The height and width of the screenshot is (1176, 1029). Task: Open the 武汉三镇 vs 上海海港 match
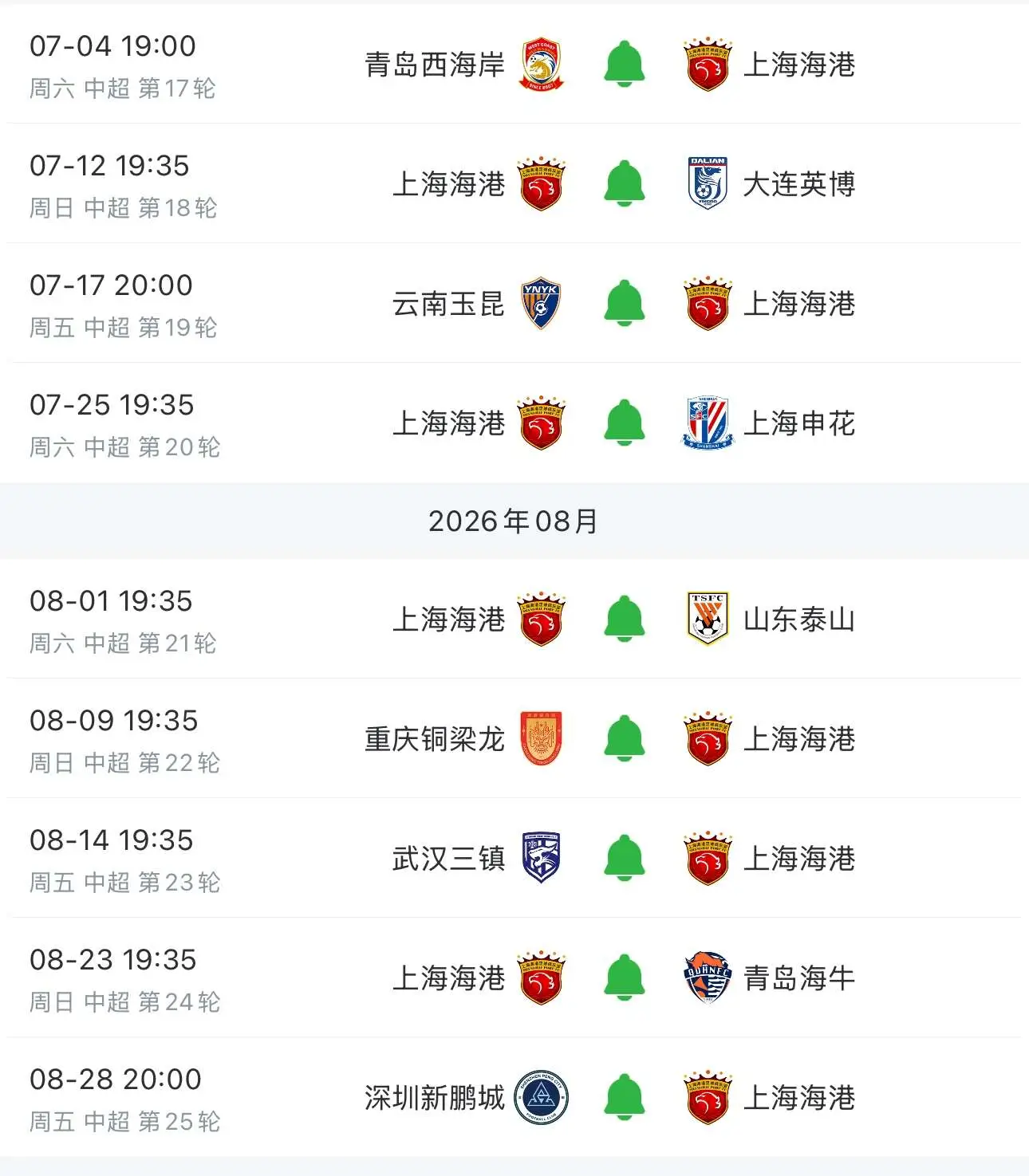(x=514, y=858)
